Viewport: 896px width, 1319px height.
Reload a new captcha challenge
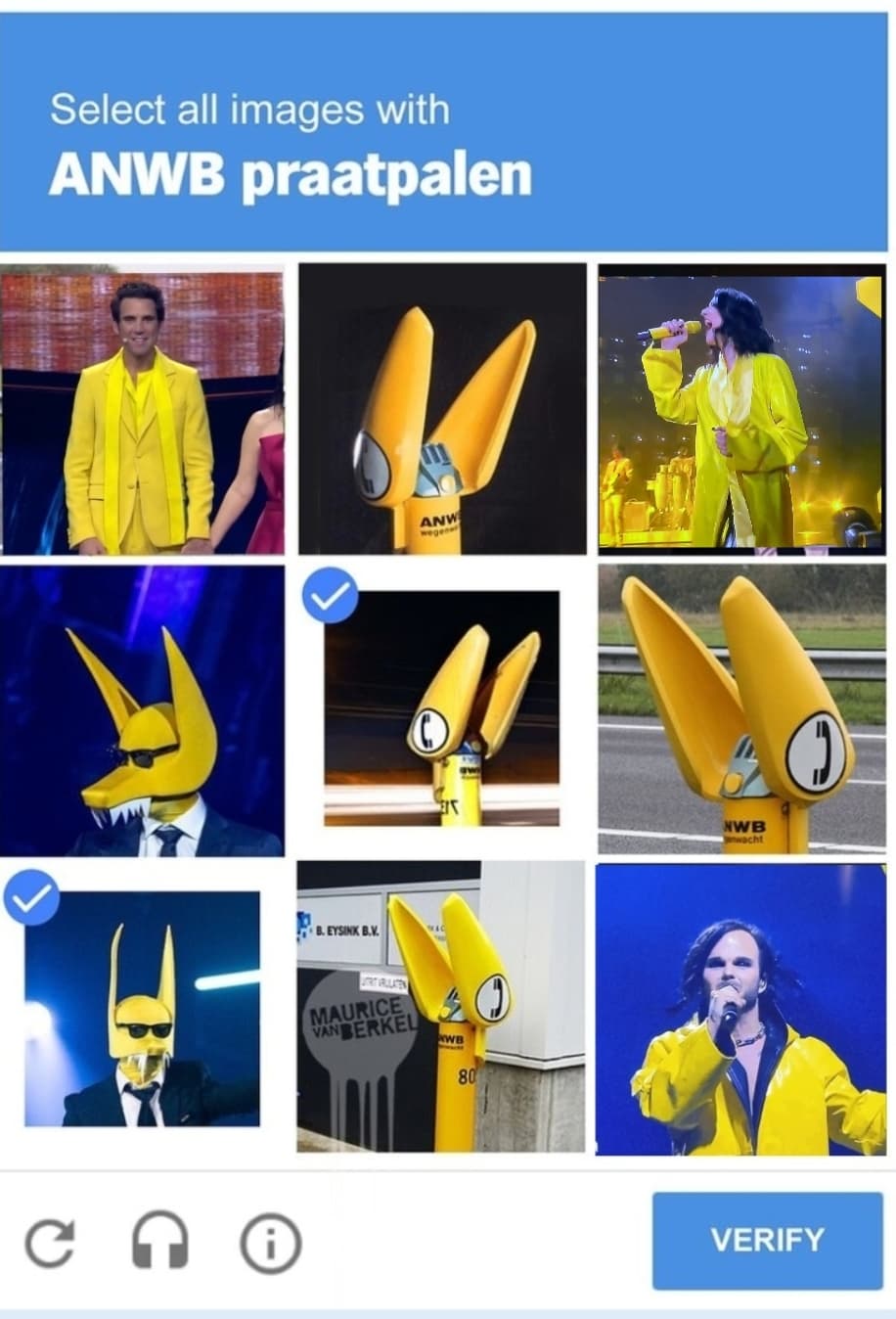coord(49,1243)
